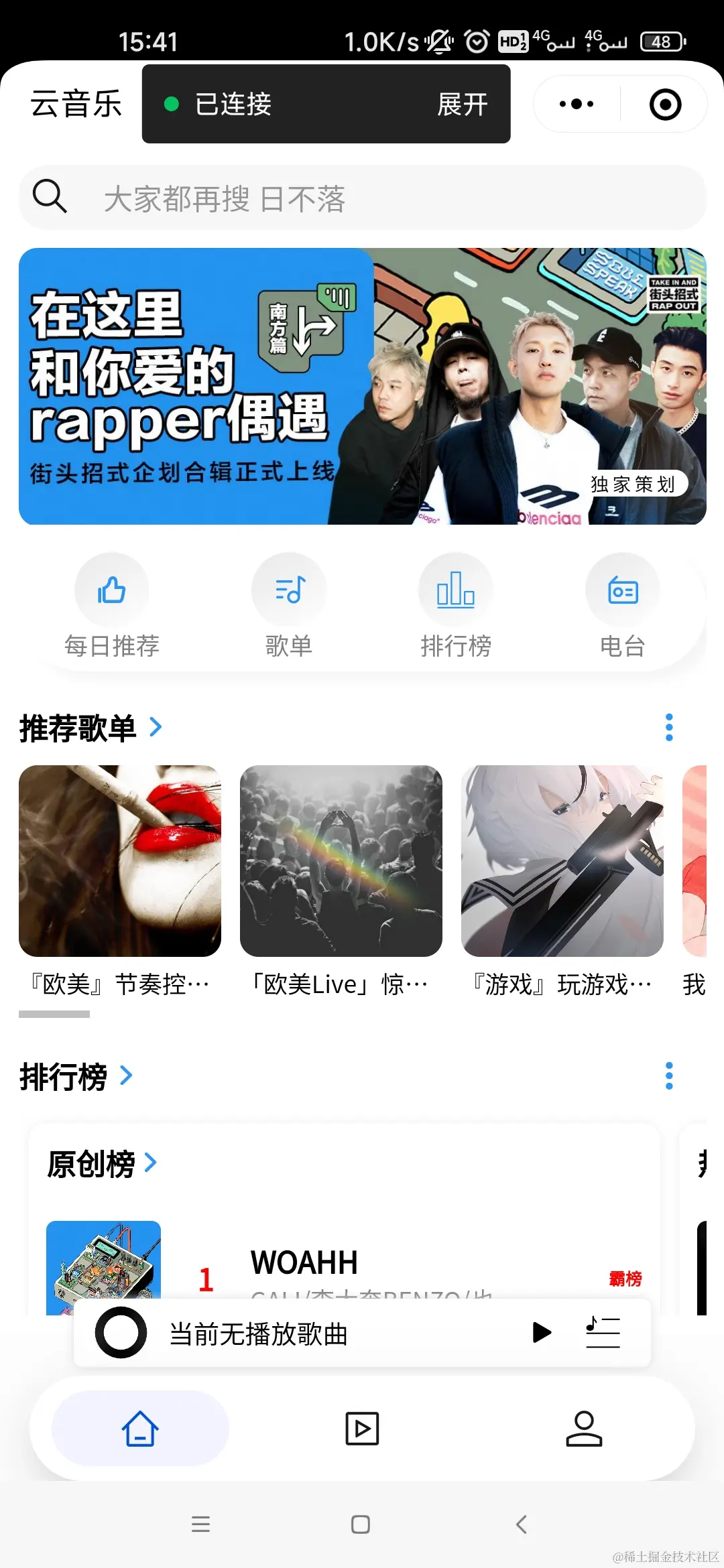Tap the play queue icon in mini player
Image resolution: width=724 pixels, height=1568 pixels.
(602, 1332)
